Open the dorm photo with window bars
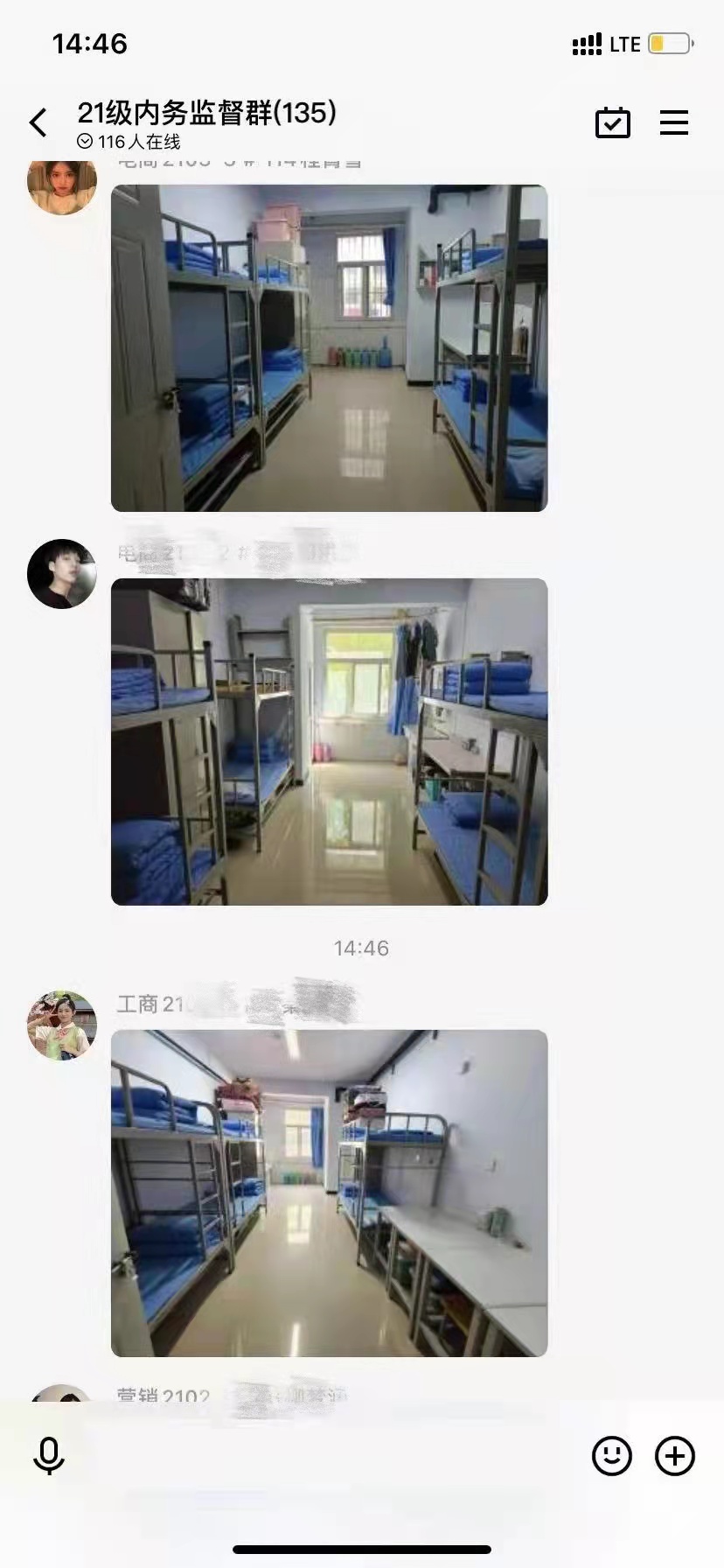This screenshot has height=1568, width=724. (x=329, y=347)
